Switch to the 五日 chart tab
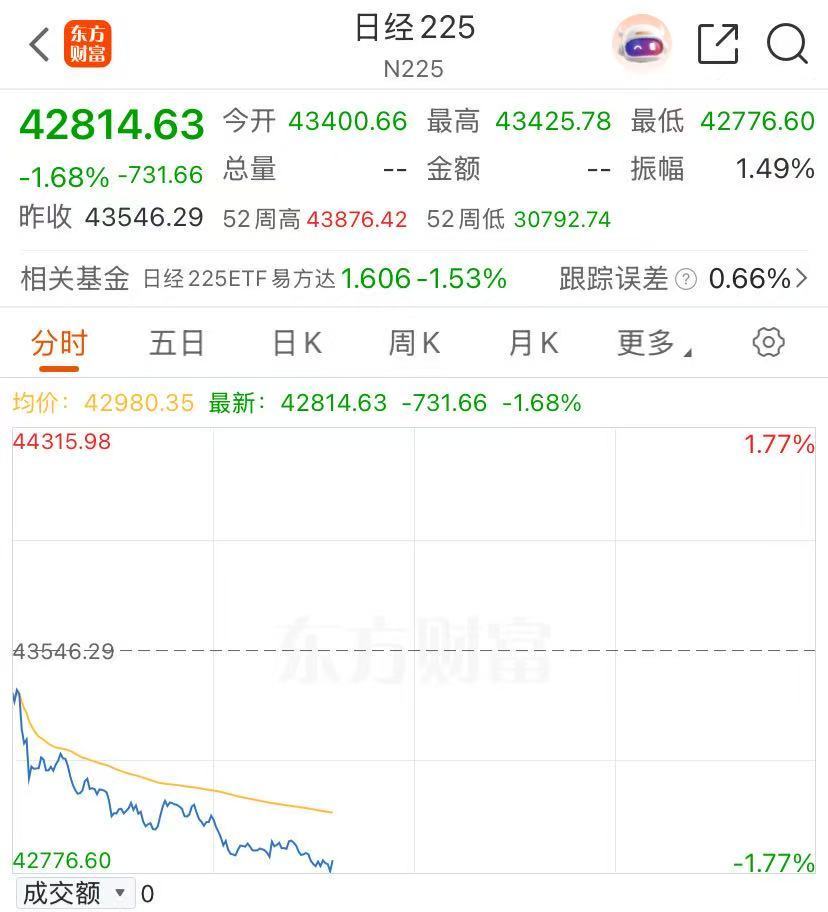828x912 pixels. click(x=177, y=343)
